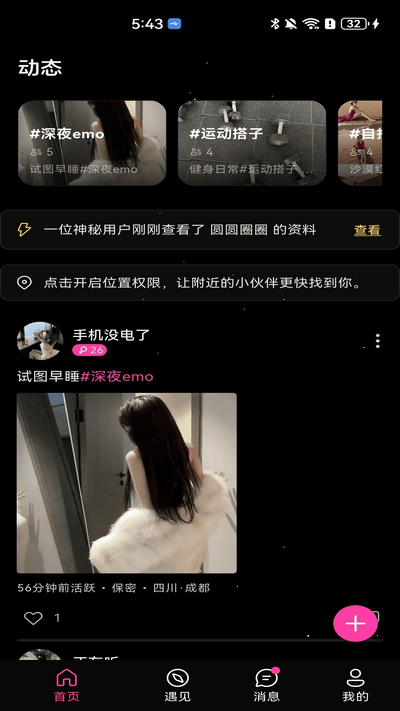Open 手机没电了's profile avatar
The width and height of the screenshot is (400, 711).
40,341
